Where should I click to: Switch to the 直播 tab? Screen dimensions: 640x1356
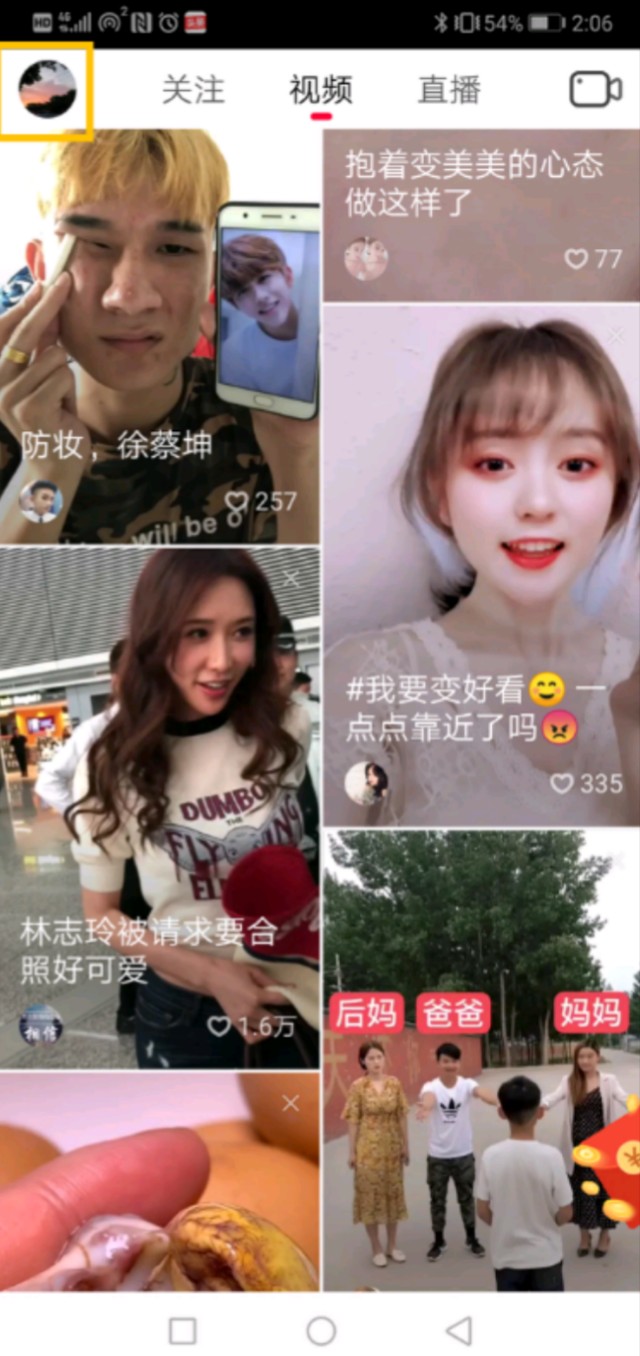449,90
